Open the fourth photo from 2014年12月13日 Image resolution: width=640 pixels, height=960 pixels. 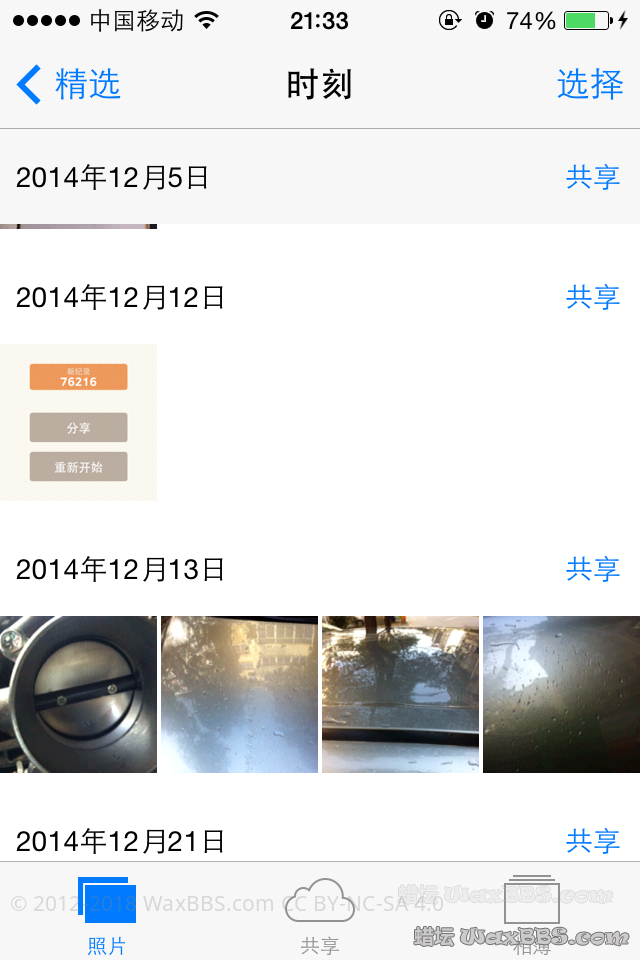pos(561,694)
